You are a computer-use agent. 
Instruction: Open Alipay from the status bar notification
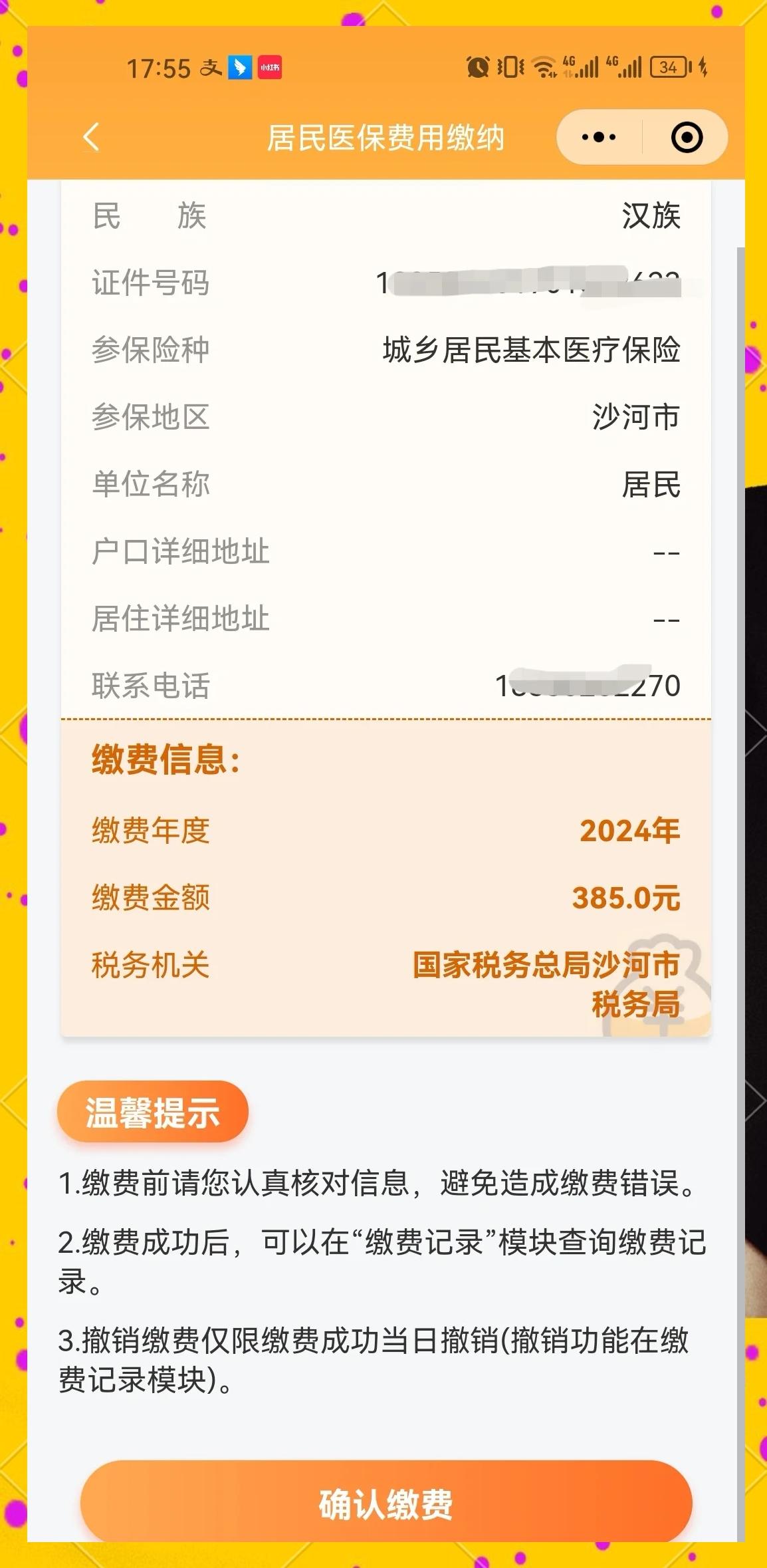[210, 65]
